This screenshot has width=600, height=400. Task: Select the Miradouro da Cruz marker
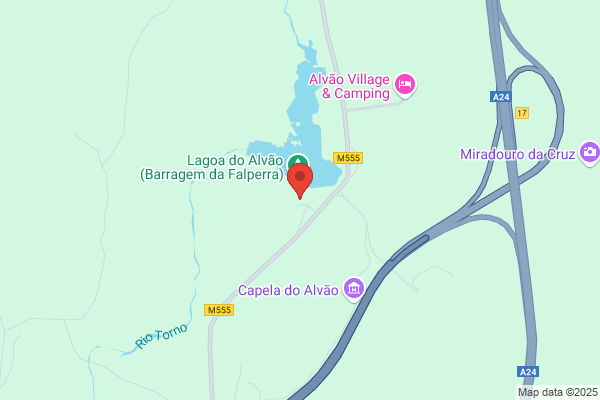coord(590,153)
